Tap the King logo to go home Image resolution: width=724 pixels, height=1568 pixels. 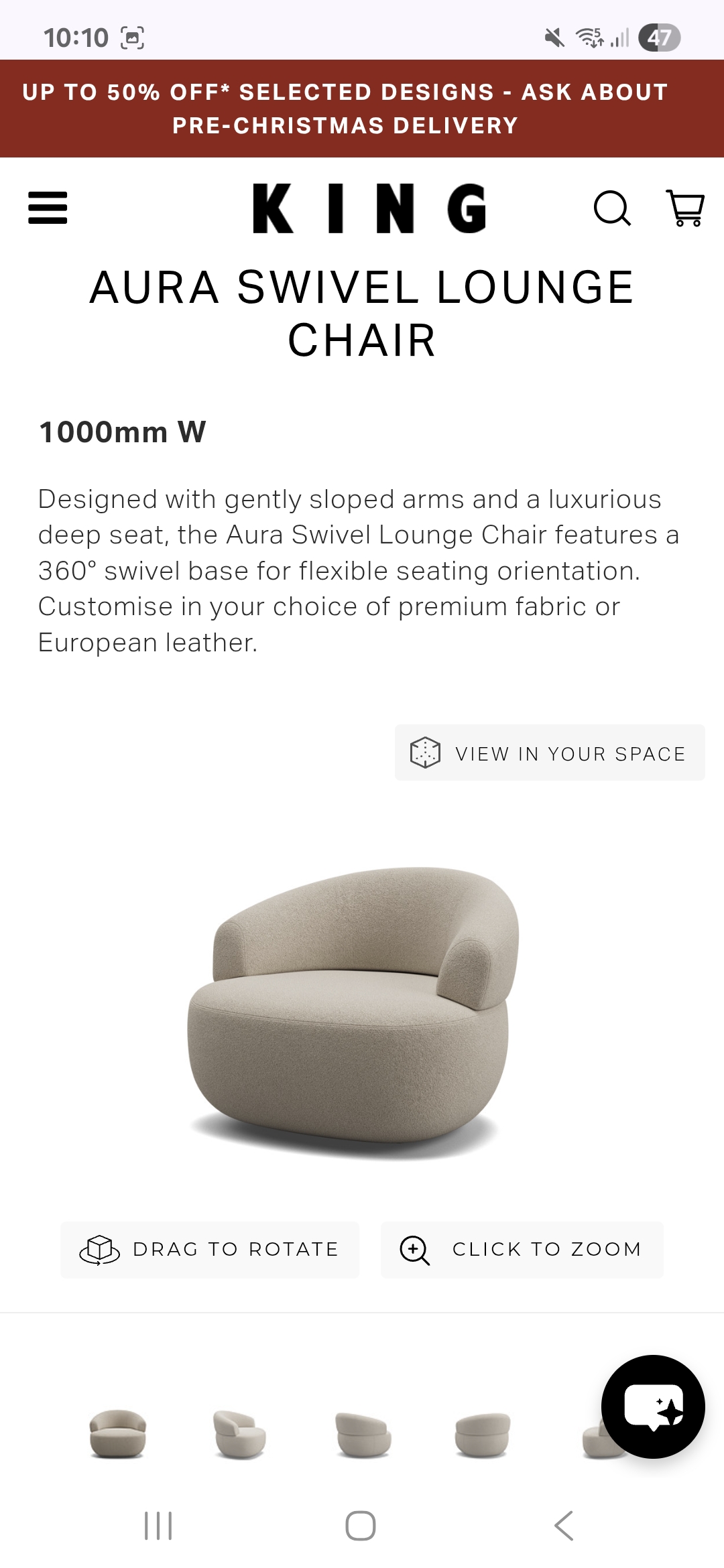coord(369,208)
